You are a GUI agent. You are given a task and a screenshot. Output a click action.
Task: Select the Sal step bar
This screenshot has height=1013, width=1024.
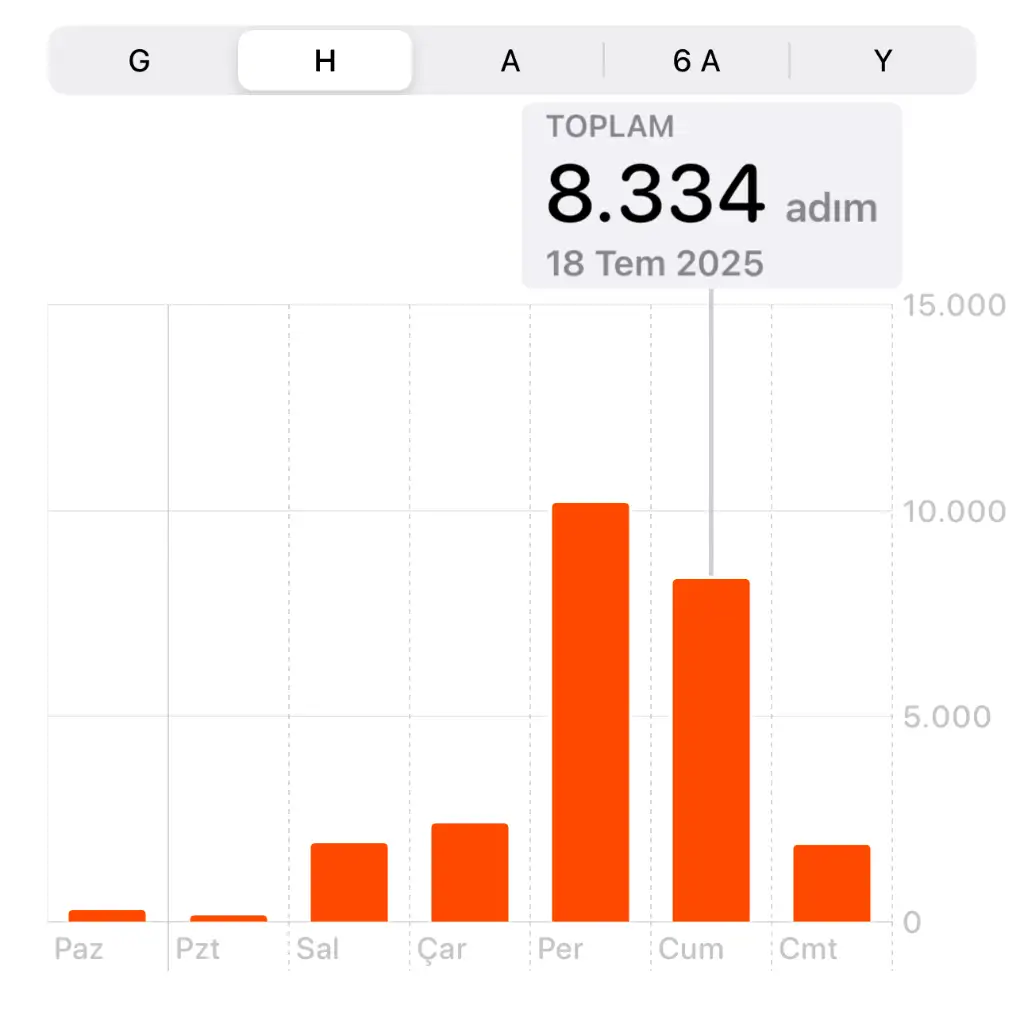click(348, 882)
